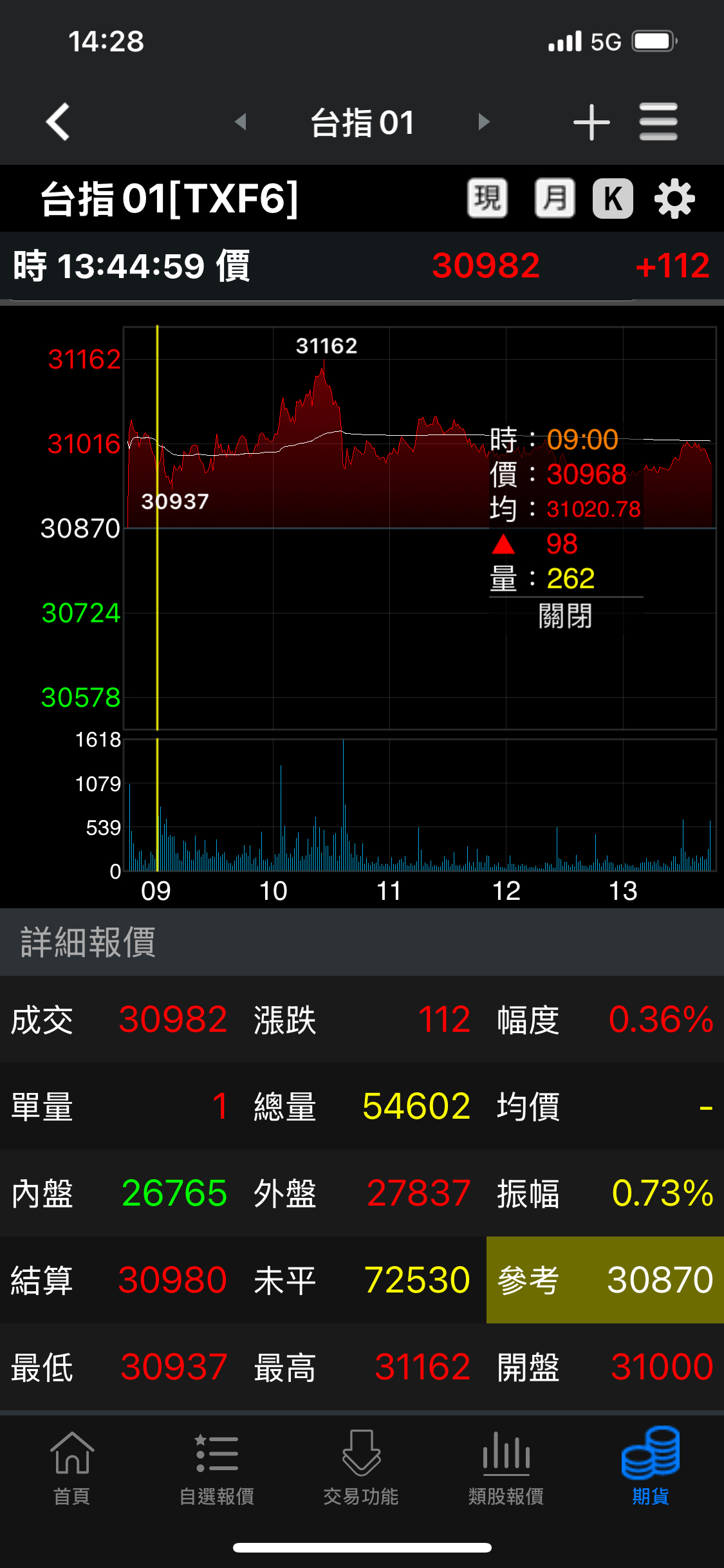Switch to next contract with right triangle
This screenshot has height=1568, width=724.
pos(484,122)
